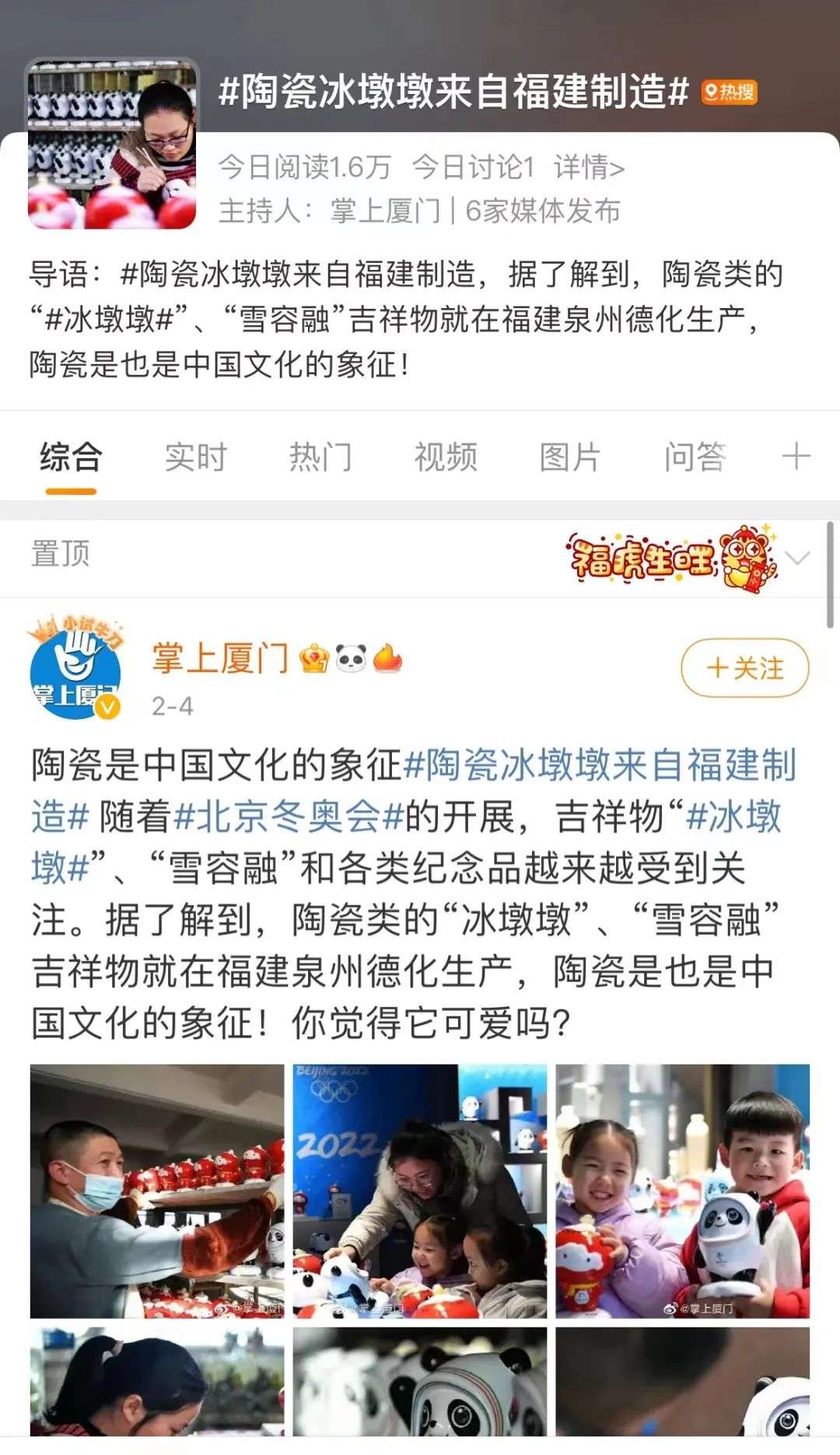View the photo of the masked worker
This screenshot has height=1455, width=840.
(157, 1190)
